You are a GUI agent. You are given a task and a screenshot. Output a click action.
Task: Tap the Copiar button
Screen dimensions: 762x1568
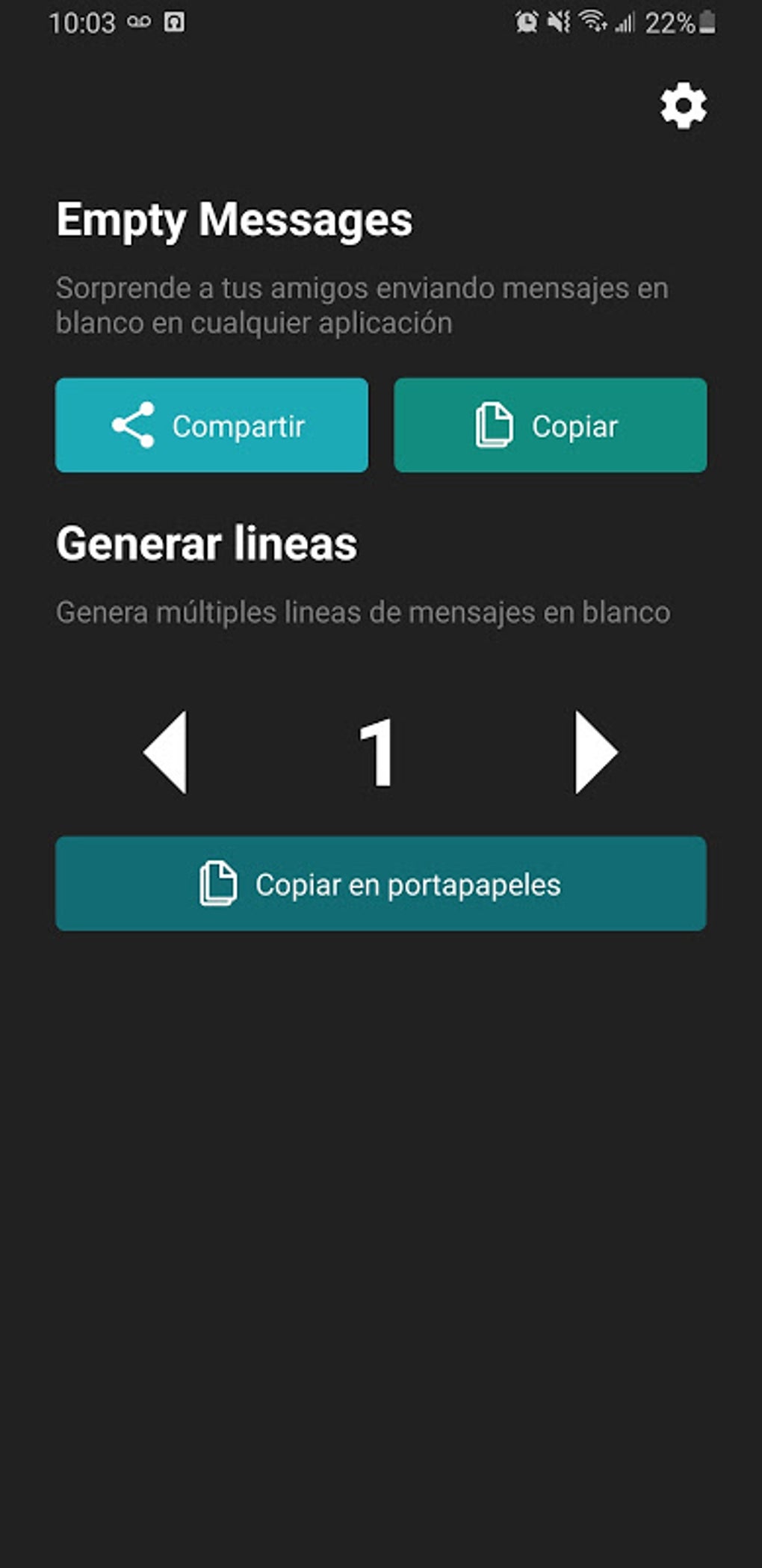[x=550, y=425]
